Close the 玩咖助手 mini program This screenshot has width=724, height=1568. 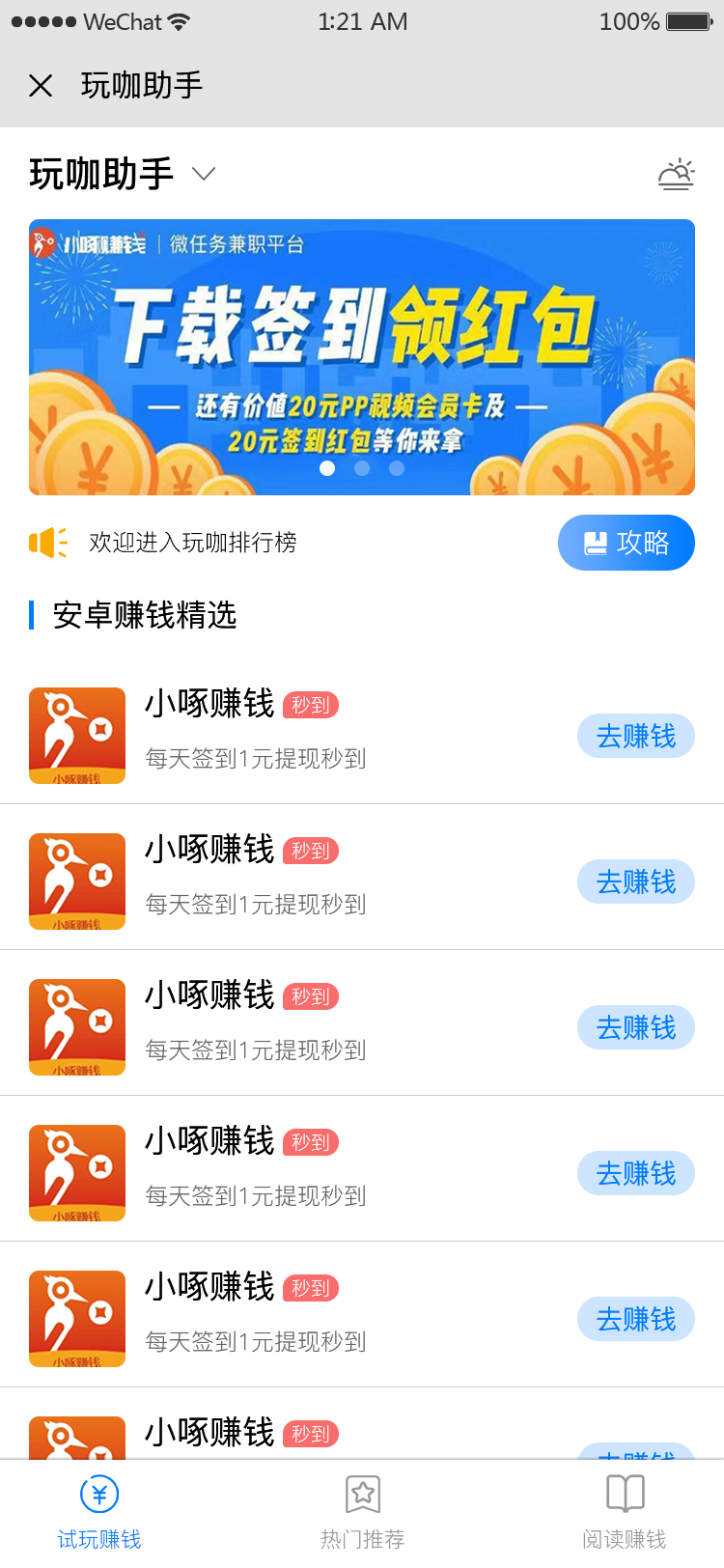(41, 86)
